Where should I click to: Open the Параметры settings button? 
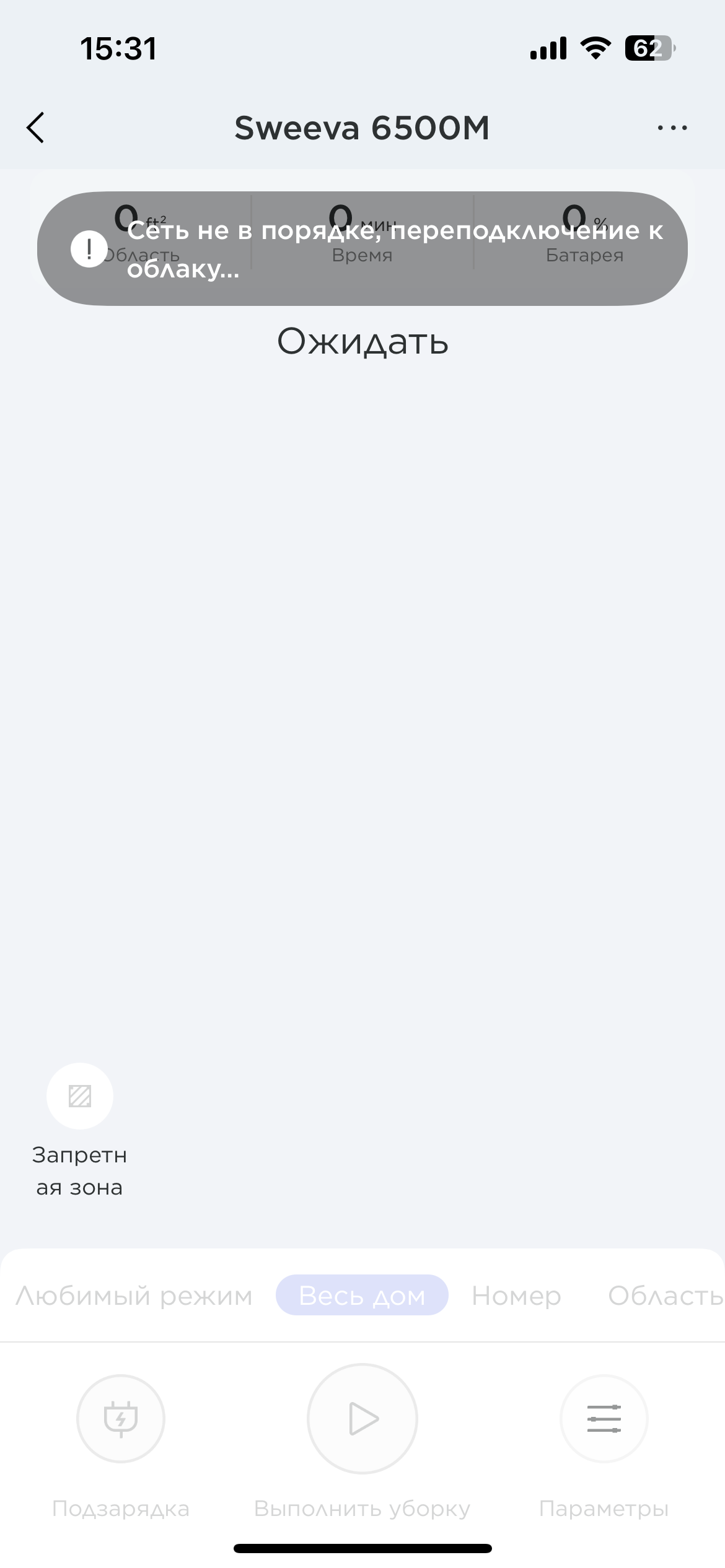pyautogui.click(x=604, y=1419)
